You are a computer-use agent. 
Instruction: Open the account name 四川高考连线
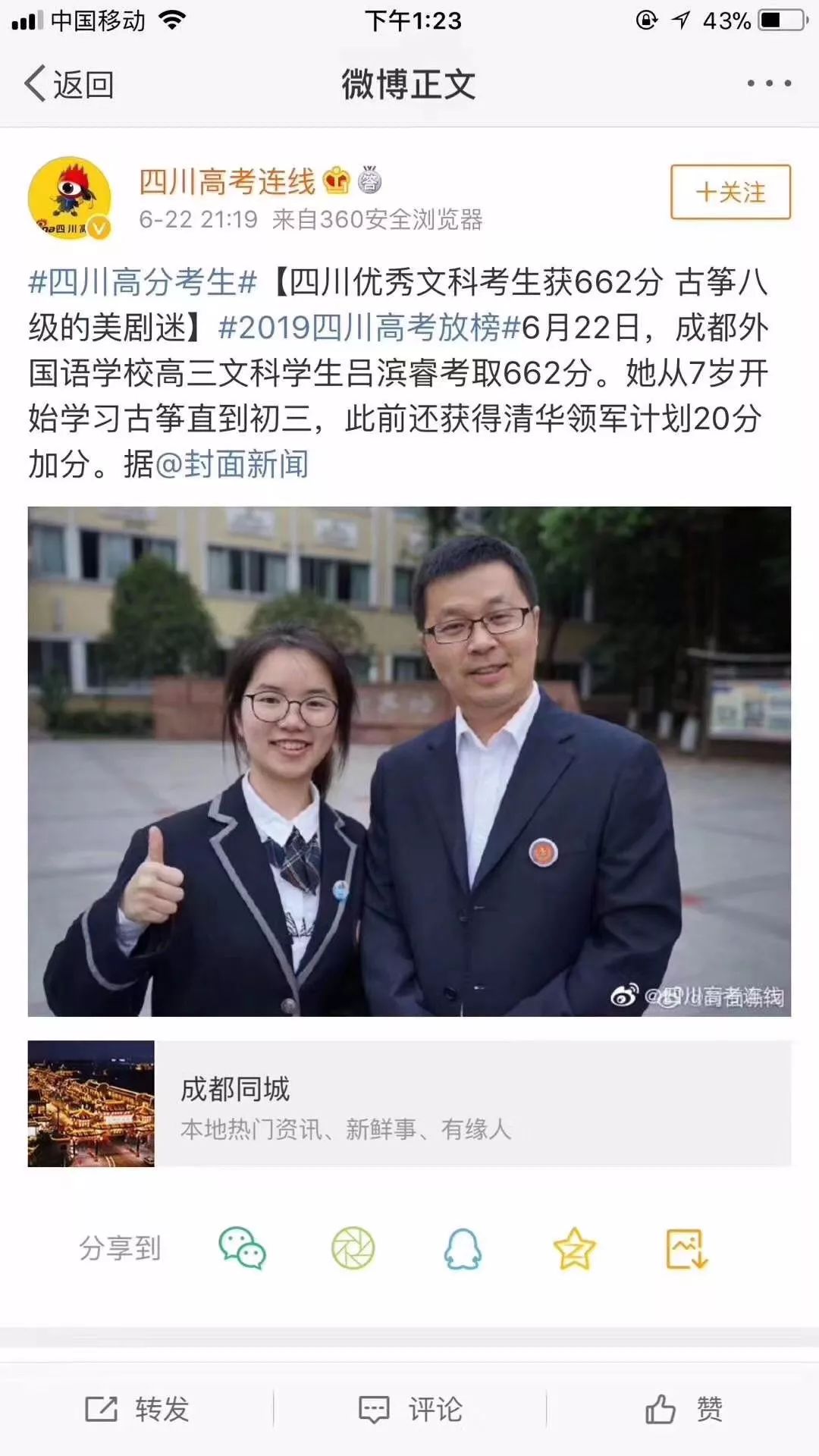[x=227, y=182]
